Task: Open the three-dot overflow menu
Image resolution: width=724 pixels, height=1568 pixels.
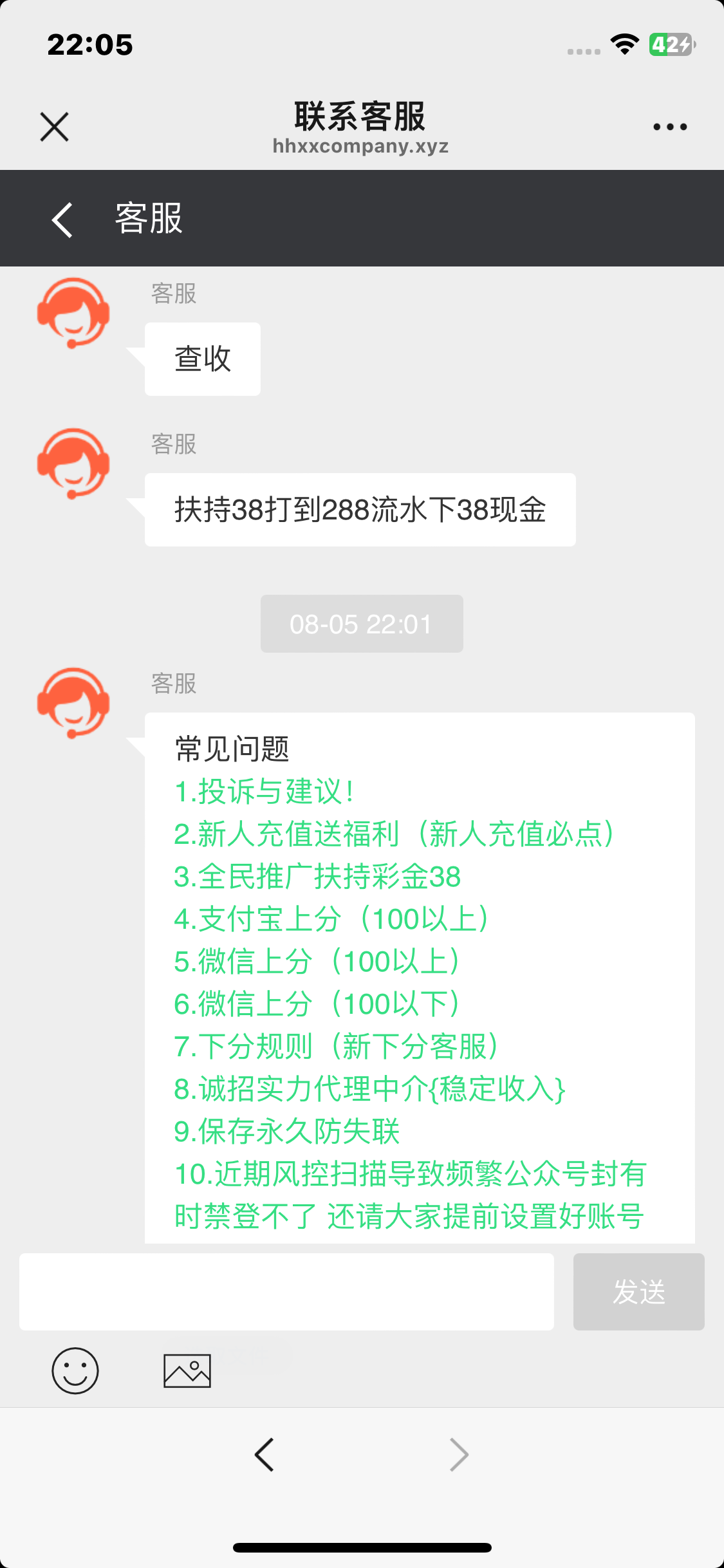Action: pos(669,127)
